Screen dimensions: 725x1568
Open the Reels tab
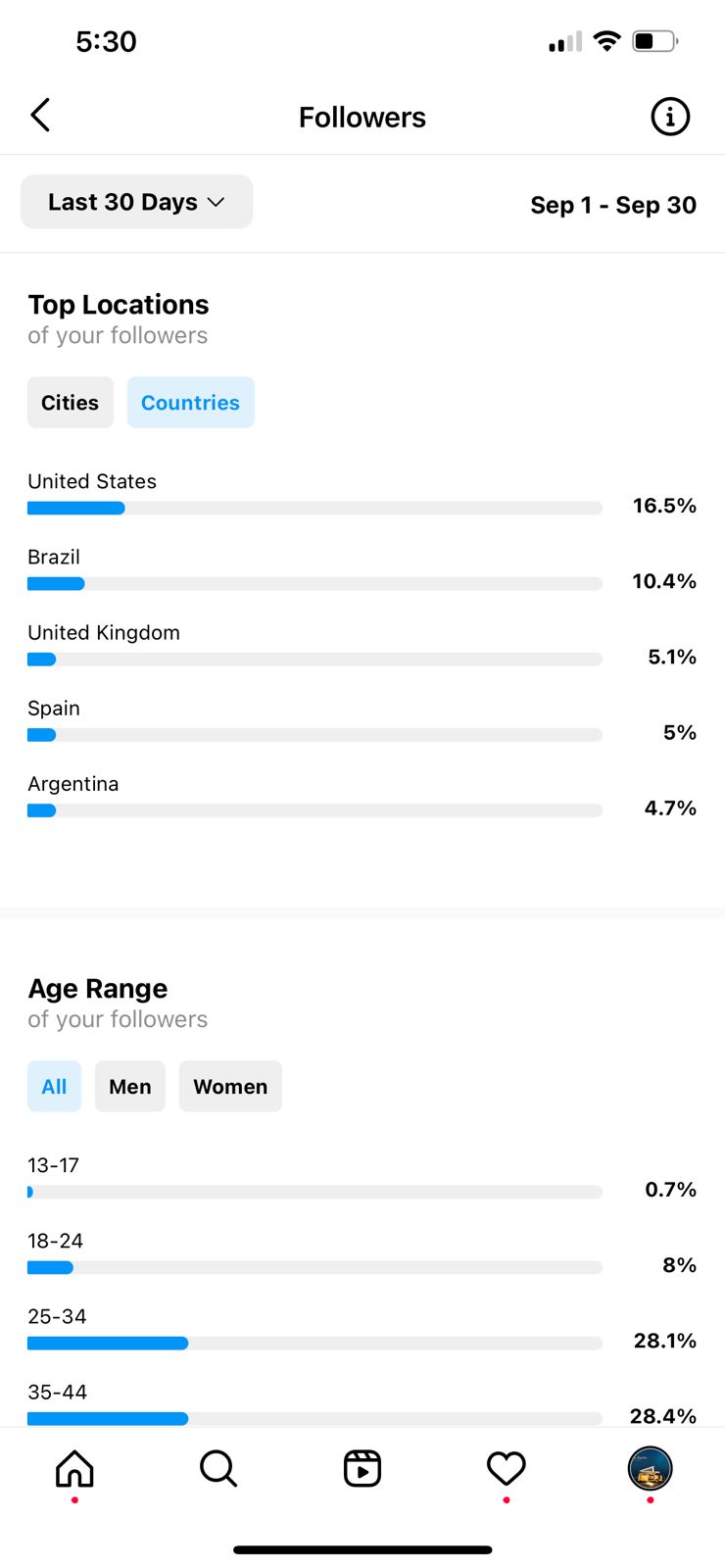click(362, 1469)
